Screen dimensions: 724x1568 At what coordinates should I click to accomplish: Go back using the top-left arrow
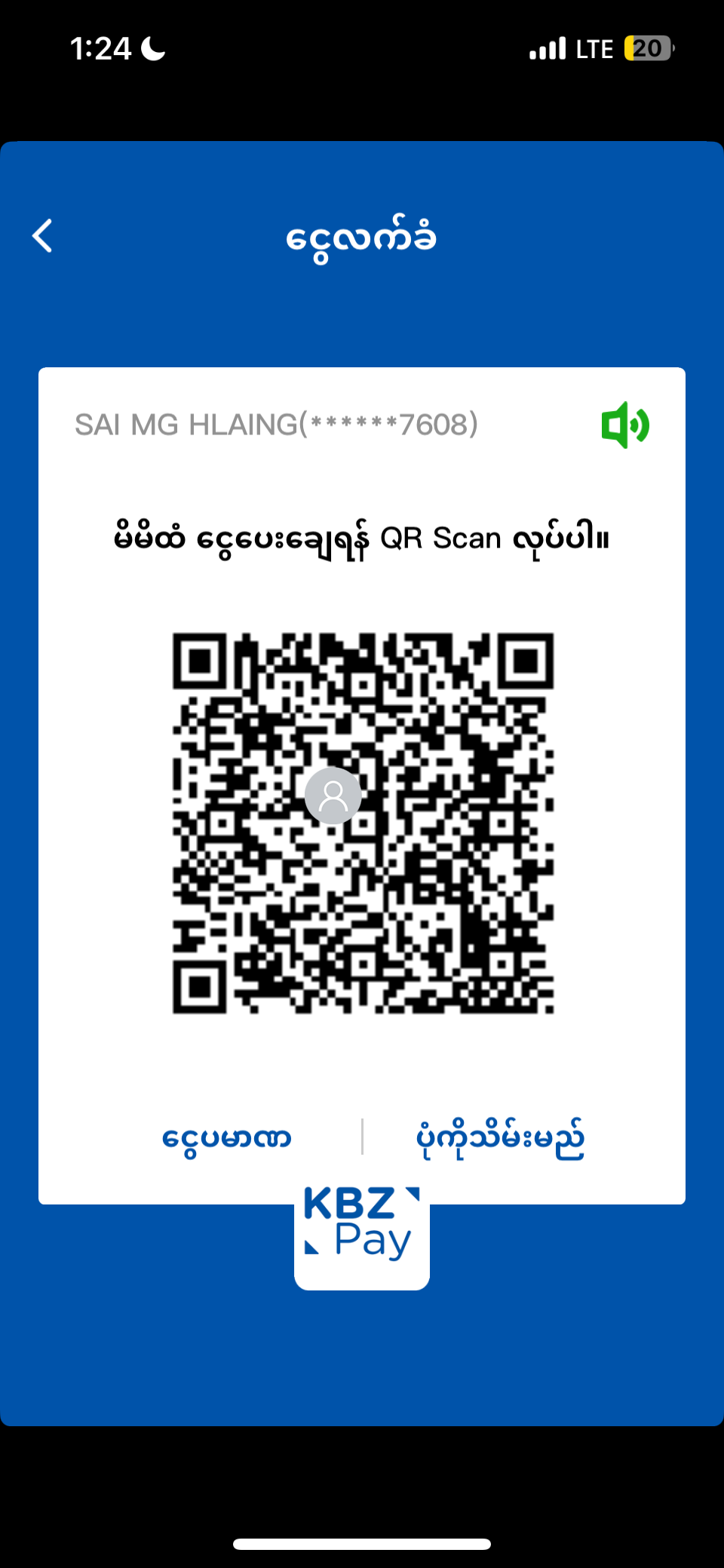[43, 236]
